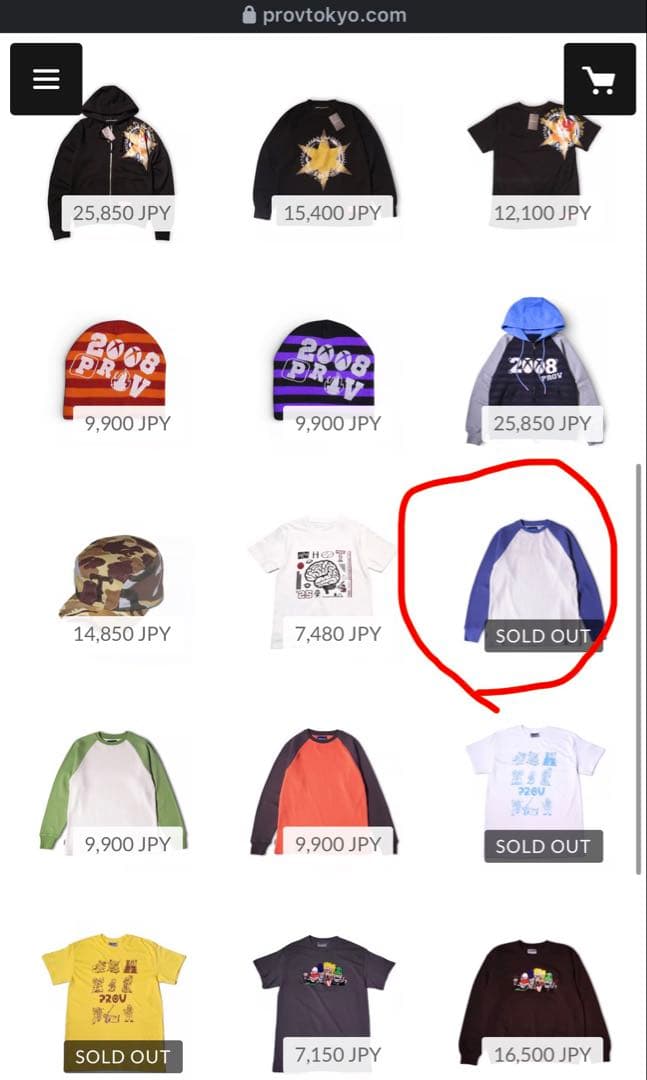Open the shopping cart
Image resolution: width=647 pixels, height=1080 pixels.
point(599,79)
